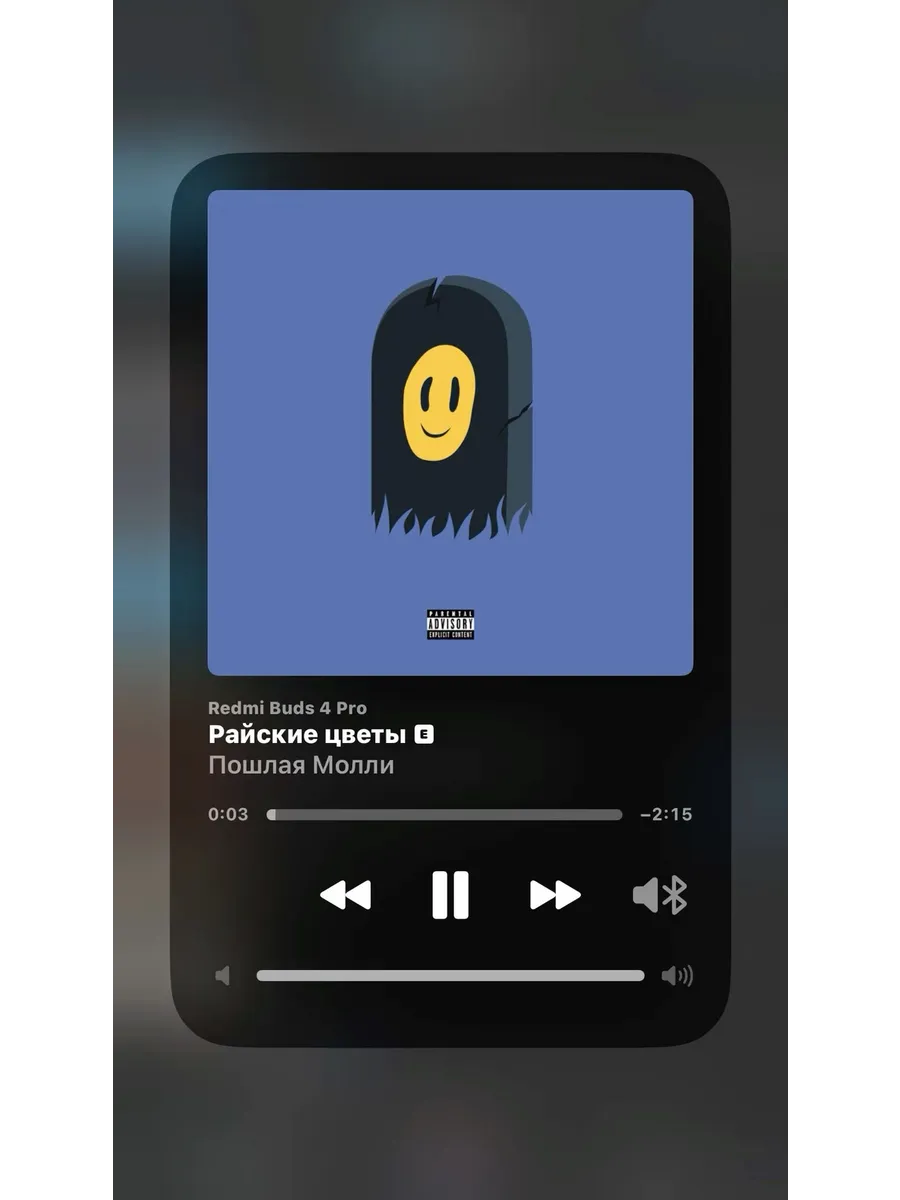Tap the volume slider
The width and height of the screenshot is (900, 1200).
pyautogui.click(x=450, y=975)
